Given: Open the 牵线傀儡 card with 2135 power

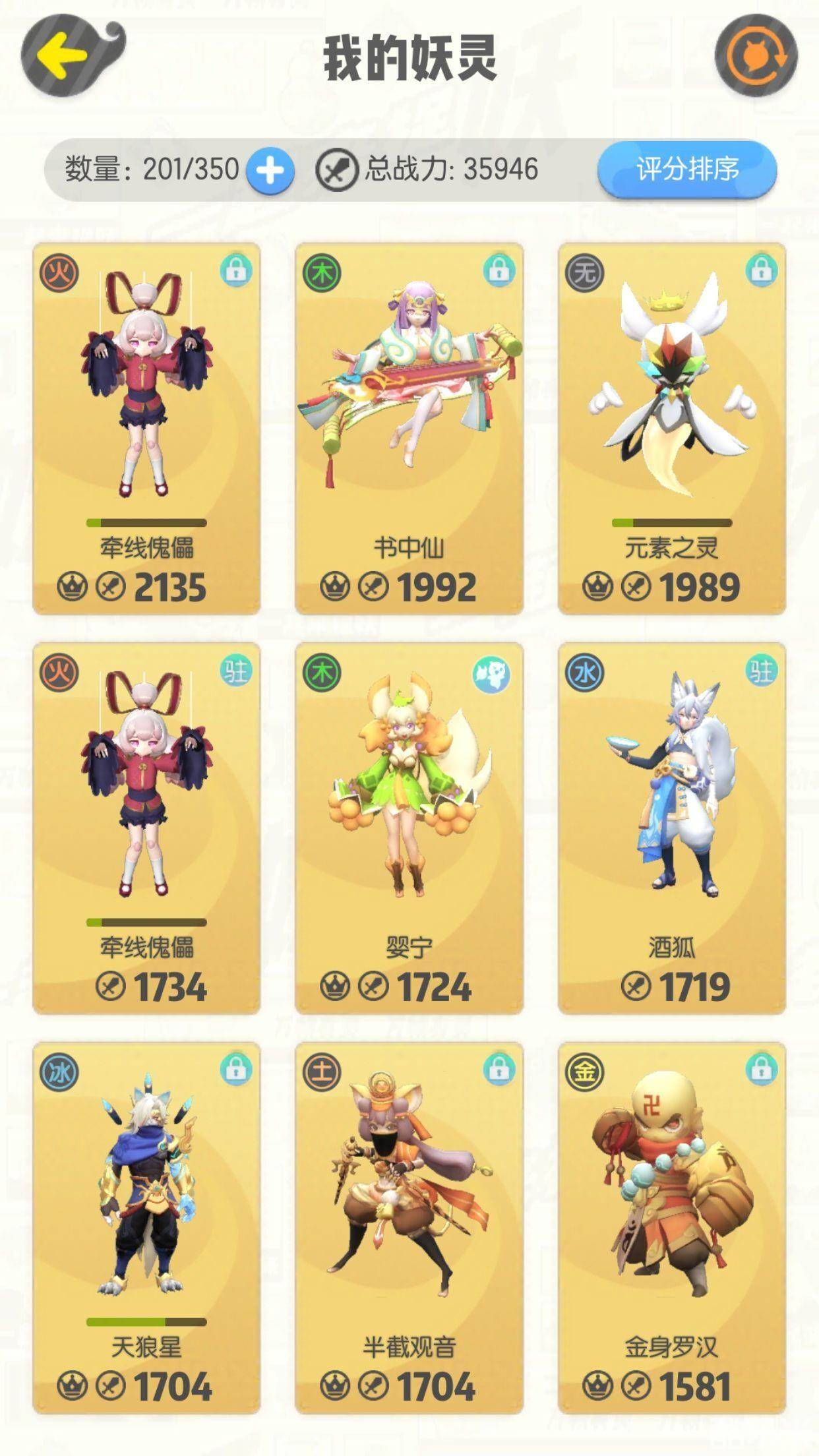Looking at the screenshot, I should click(x=146, y=429).
